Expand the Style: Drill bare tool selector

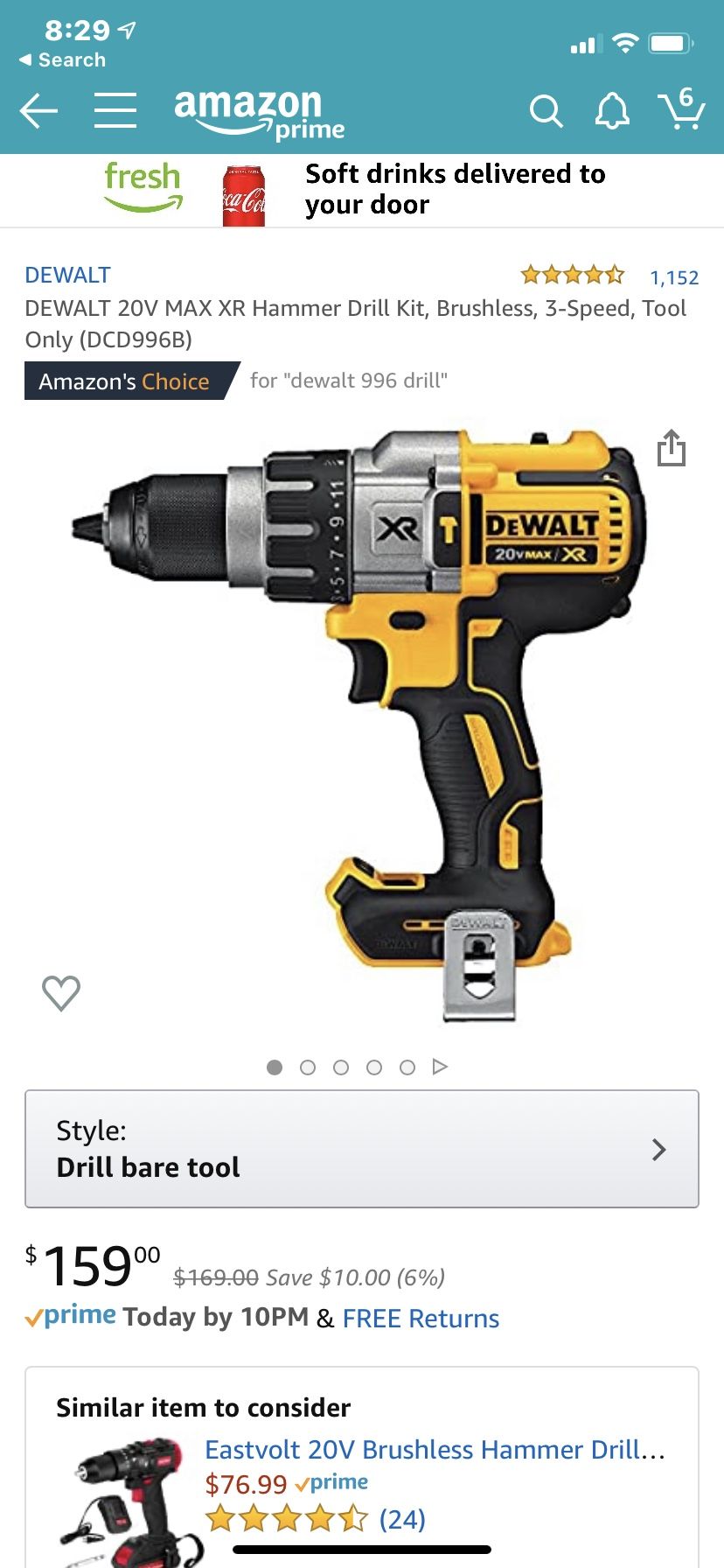point(362,1149)
